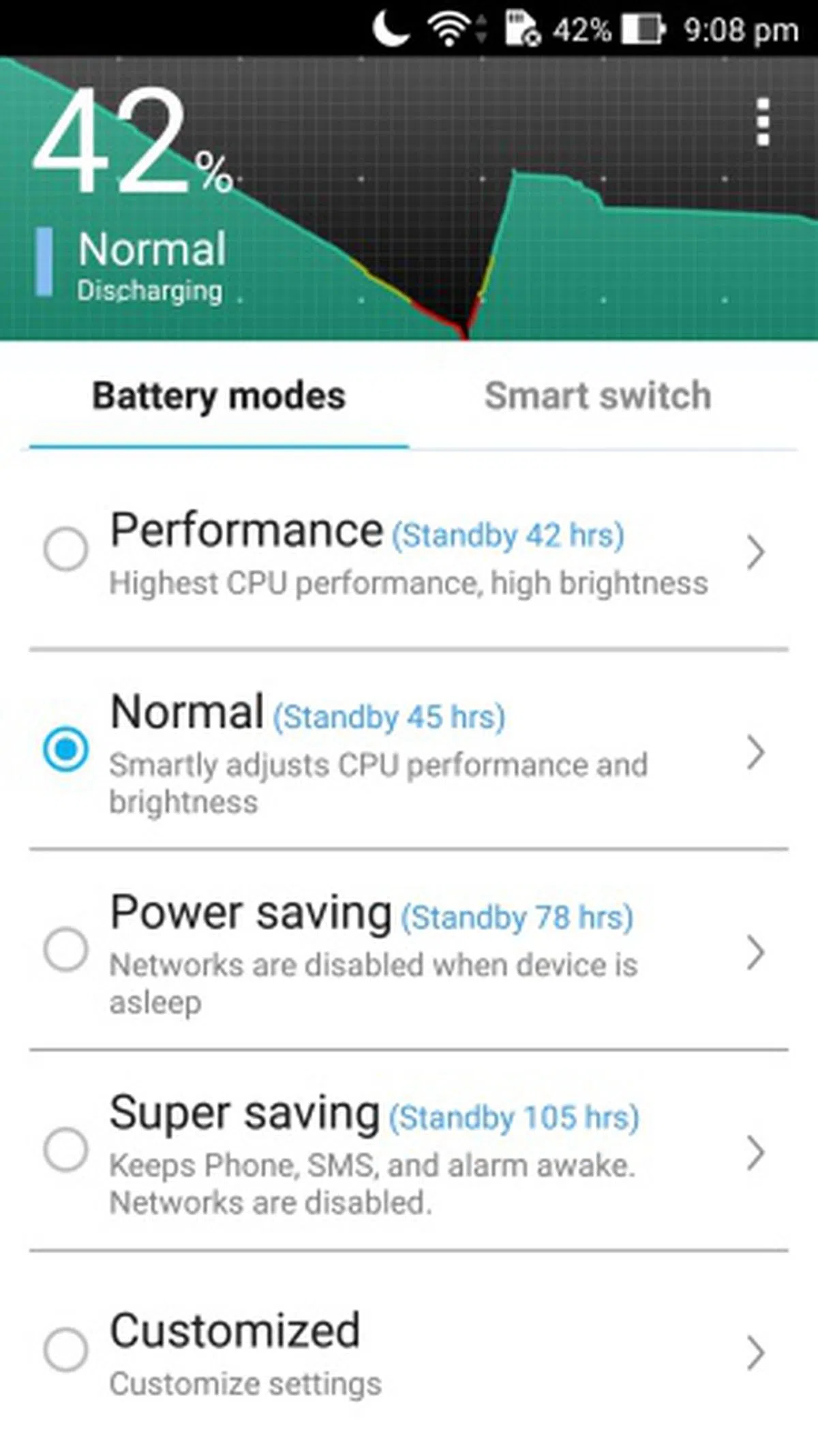This screenshot has width=818, height=1456.
Task: Open Customized settings chevron
Action: [x=755, y=1353]
